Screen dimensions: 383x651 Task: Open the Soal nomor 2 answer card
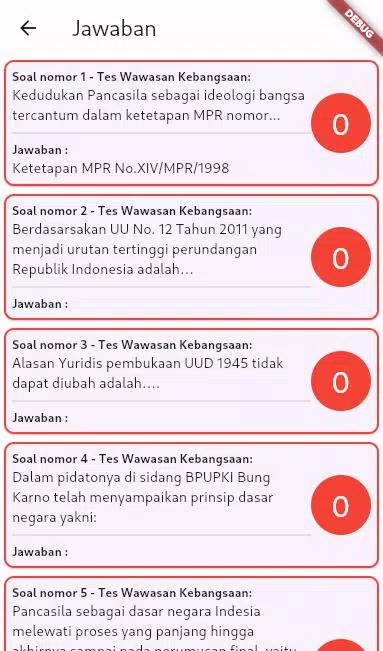(x=192, y=257)
